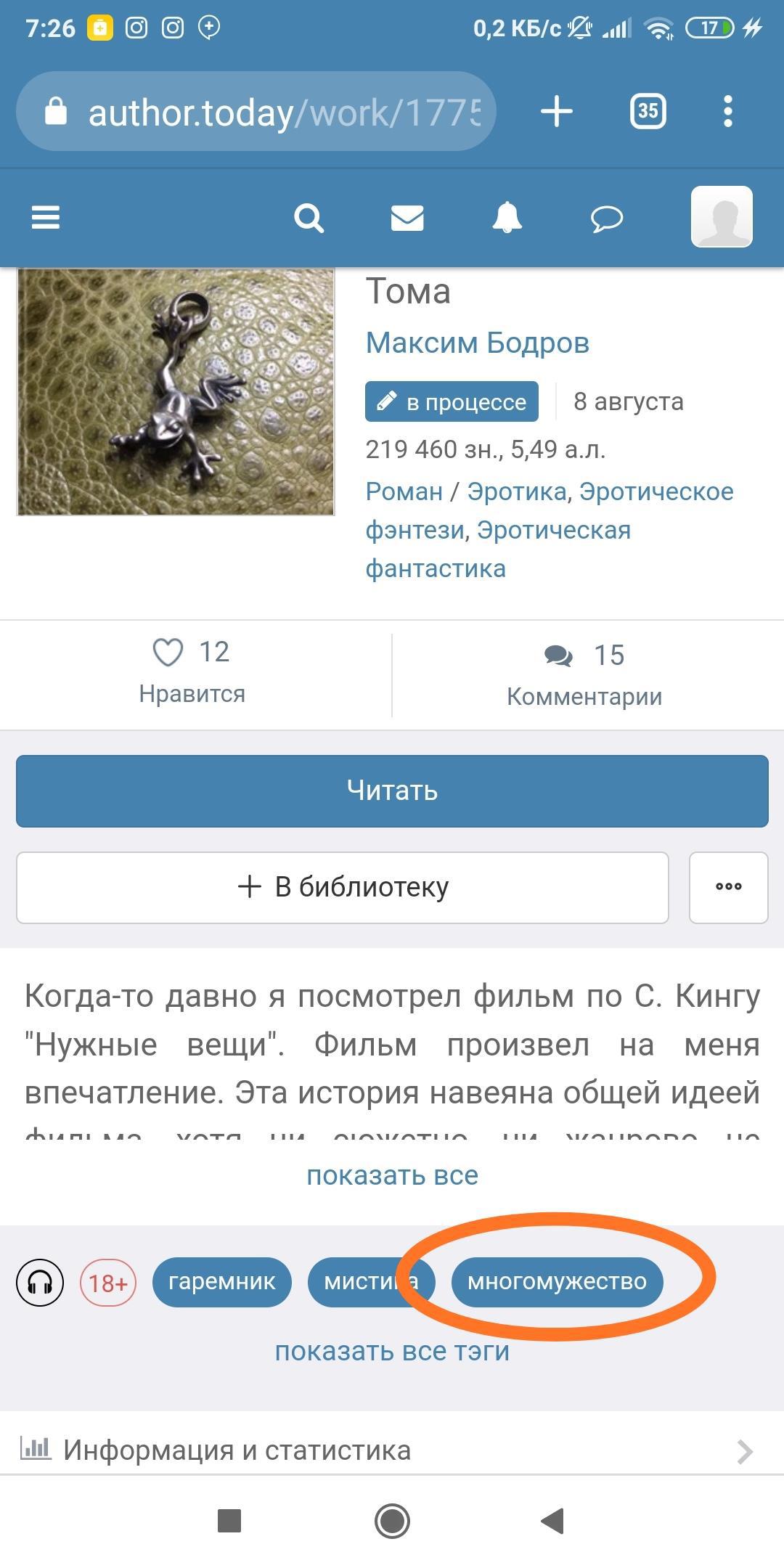Open the messages envelope
784x1568 pixels.
coord(407,217)
